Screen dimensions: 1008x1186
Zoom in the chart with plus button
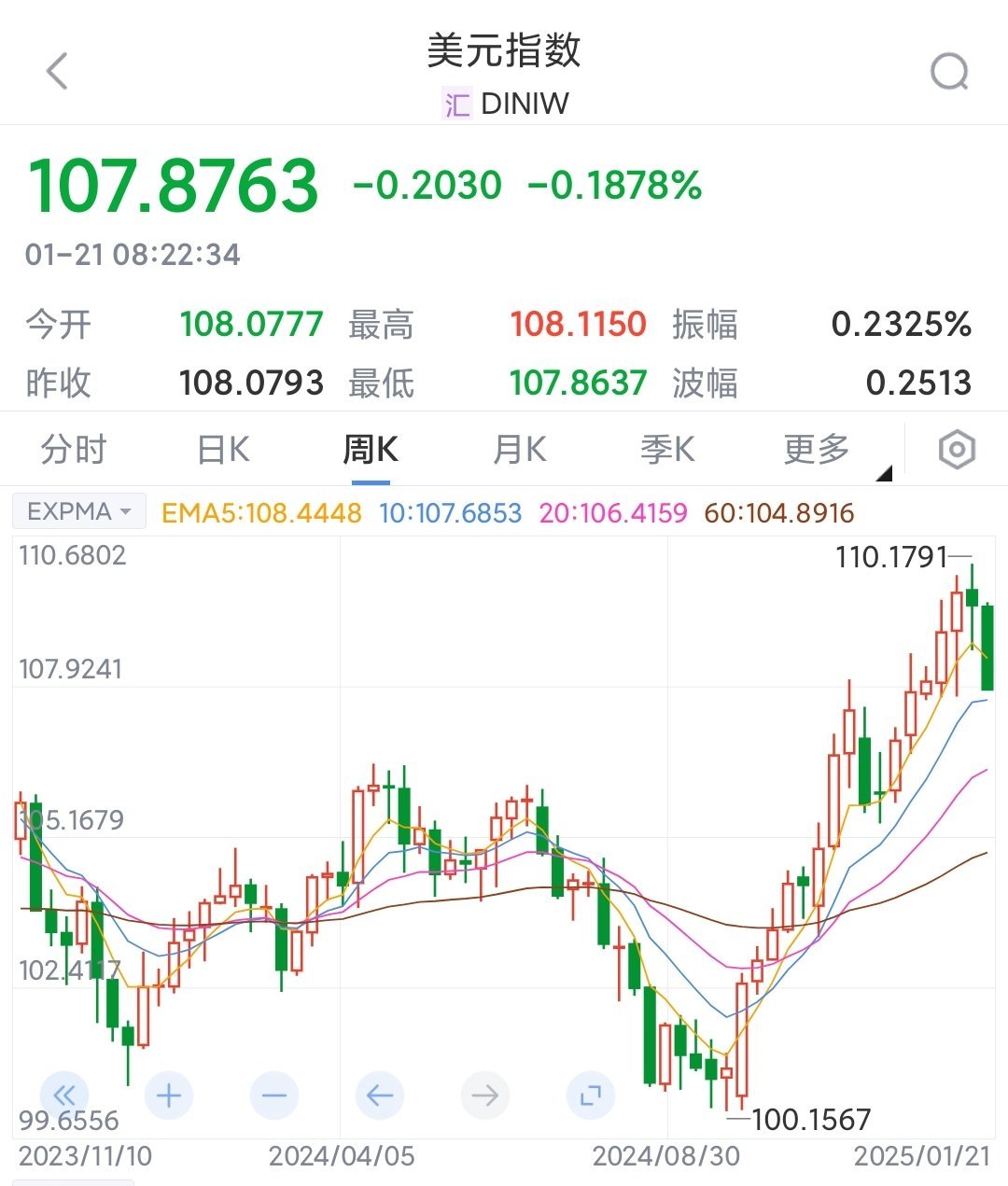click(169, 1095)
